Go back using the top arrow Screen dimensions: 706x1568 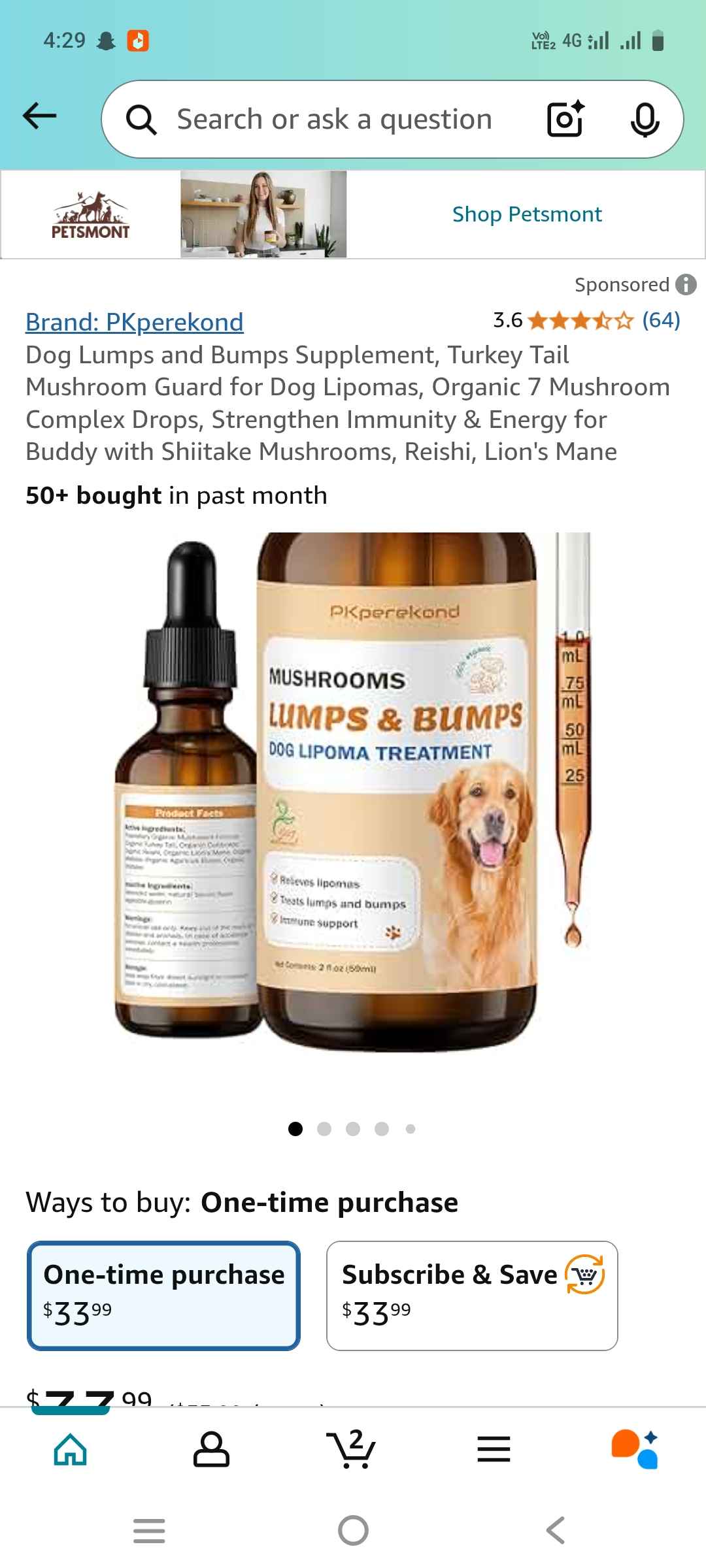click(39, 118)
